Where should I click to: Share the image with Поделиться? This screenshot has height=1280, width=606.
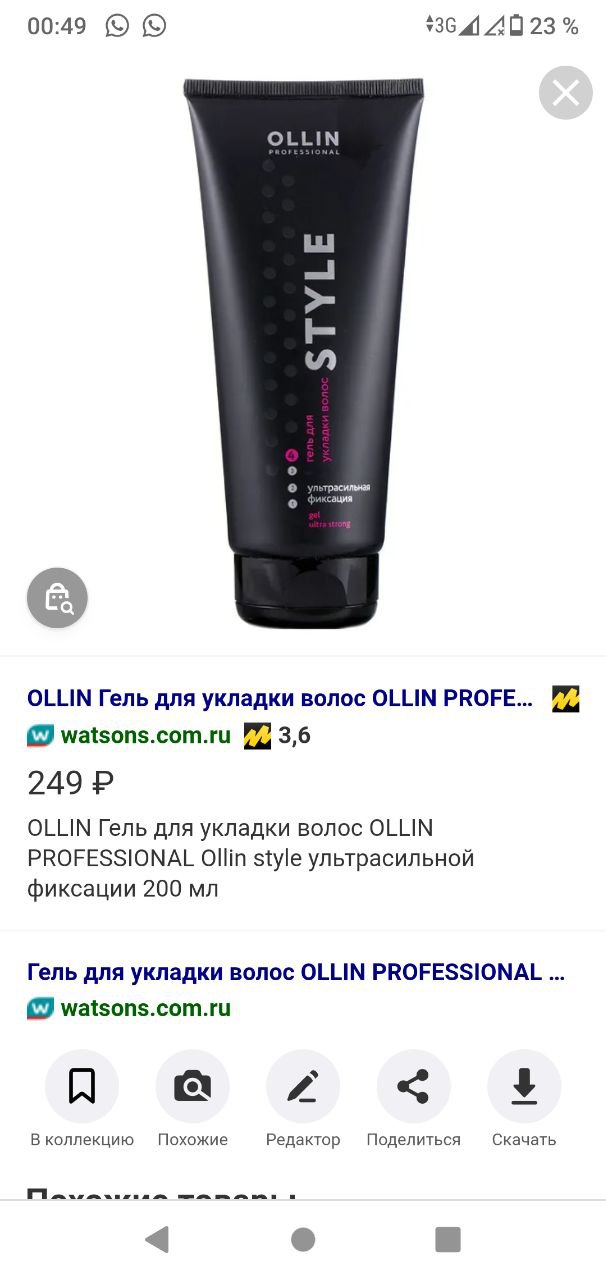pyautogui.click(x=413, y=1098)
